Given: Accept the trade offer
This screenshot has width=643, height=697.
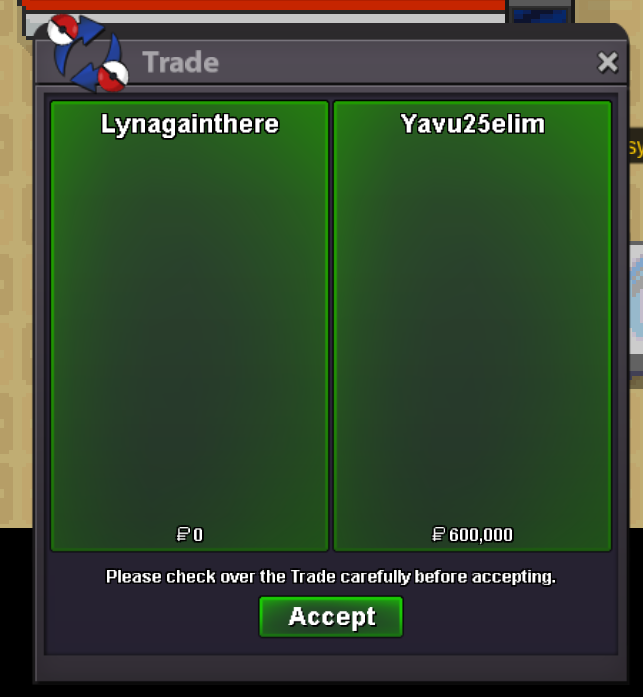Looking at the screenshot, I should click(331, 617).
